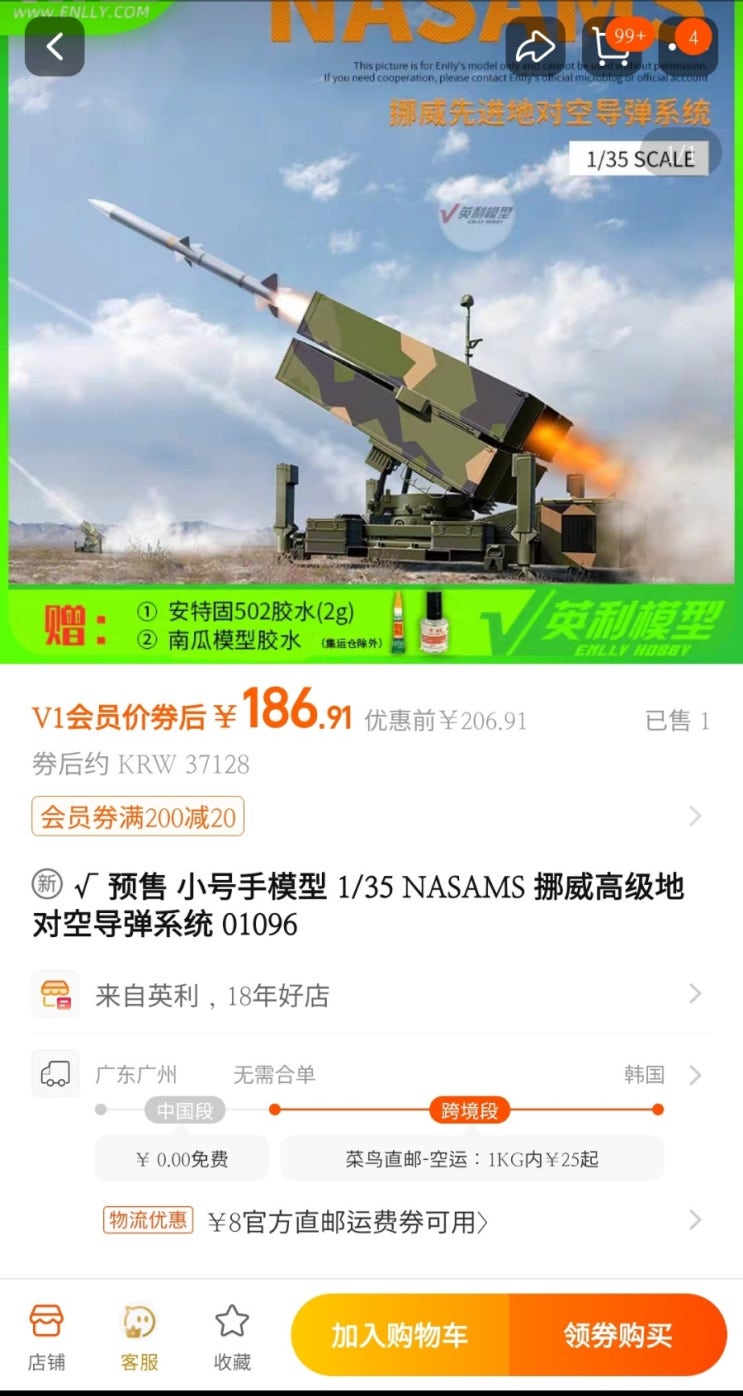
Task: Contact 客服 customer service
Action: pyautogui.click(x=139, y=1337)
